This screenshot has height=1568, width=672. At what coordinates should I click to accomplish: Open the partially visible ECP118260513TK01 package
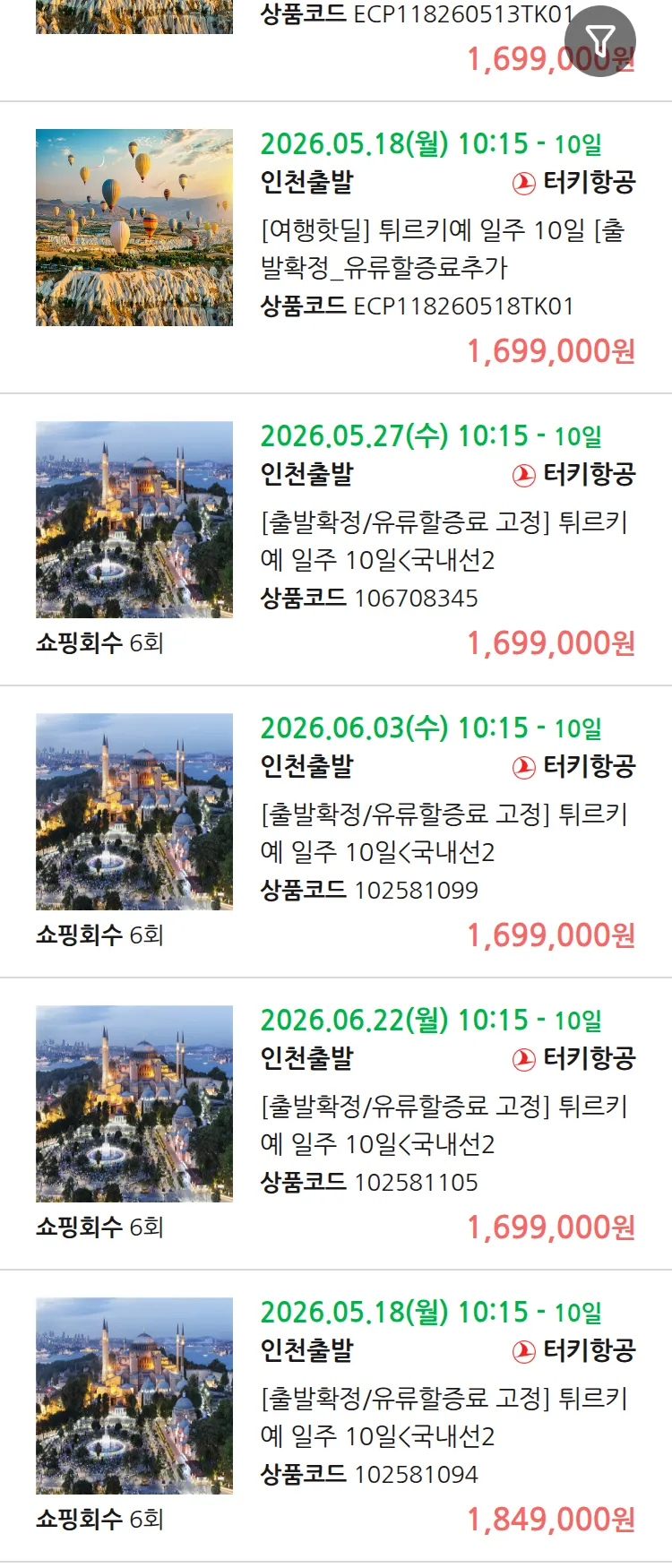(x=336, y=50)
